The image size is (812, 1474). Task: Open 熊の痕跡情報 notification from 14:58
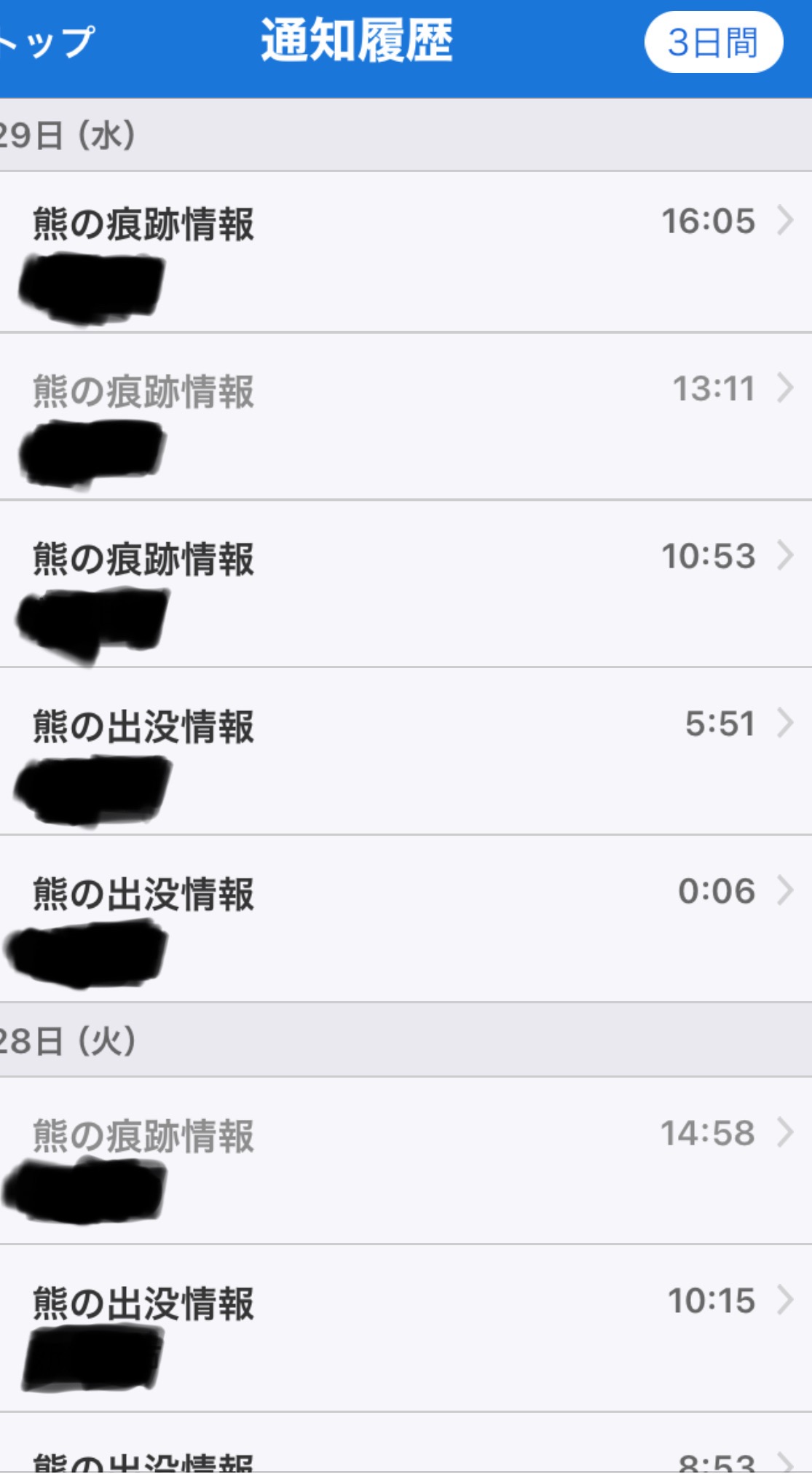coord(406,1161)
